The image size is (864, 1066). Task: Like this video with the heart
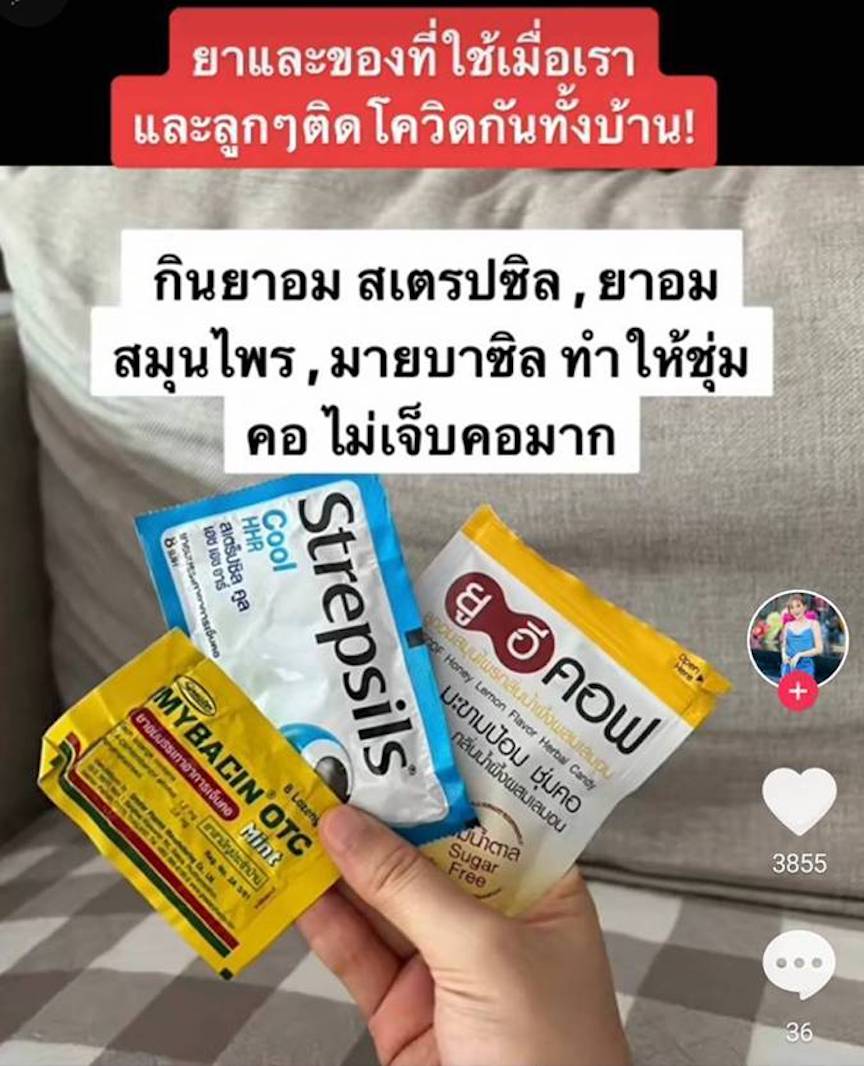point(798,800)
